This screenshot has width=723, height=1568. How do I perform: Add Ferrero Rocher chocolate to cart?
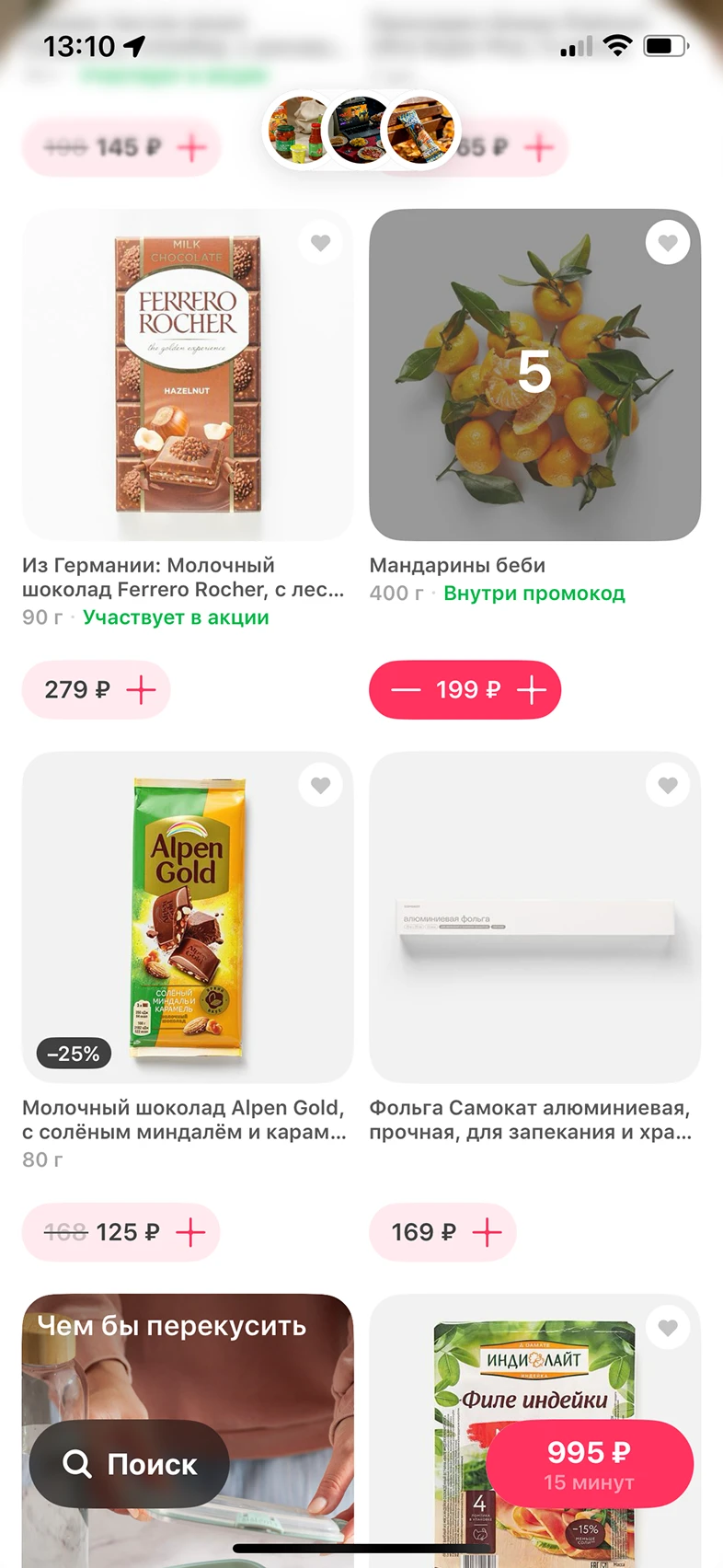[x=139, y=689]
